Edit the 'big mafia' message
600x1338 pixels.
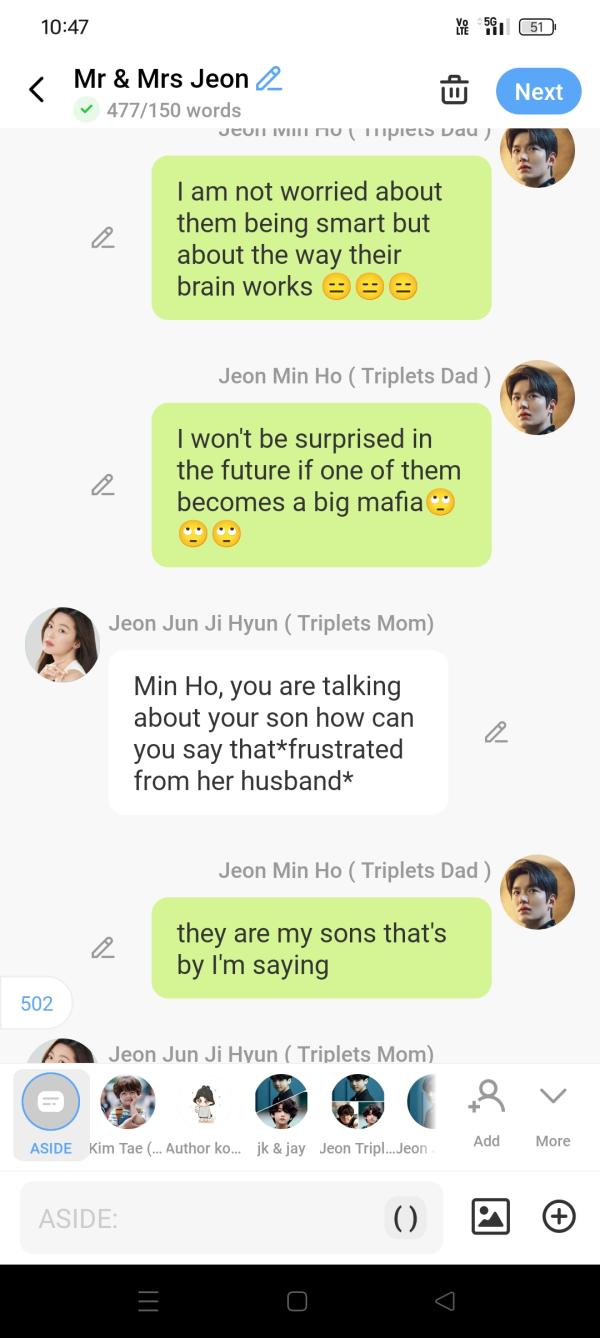[x=102, y=485]
